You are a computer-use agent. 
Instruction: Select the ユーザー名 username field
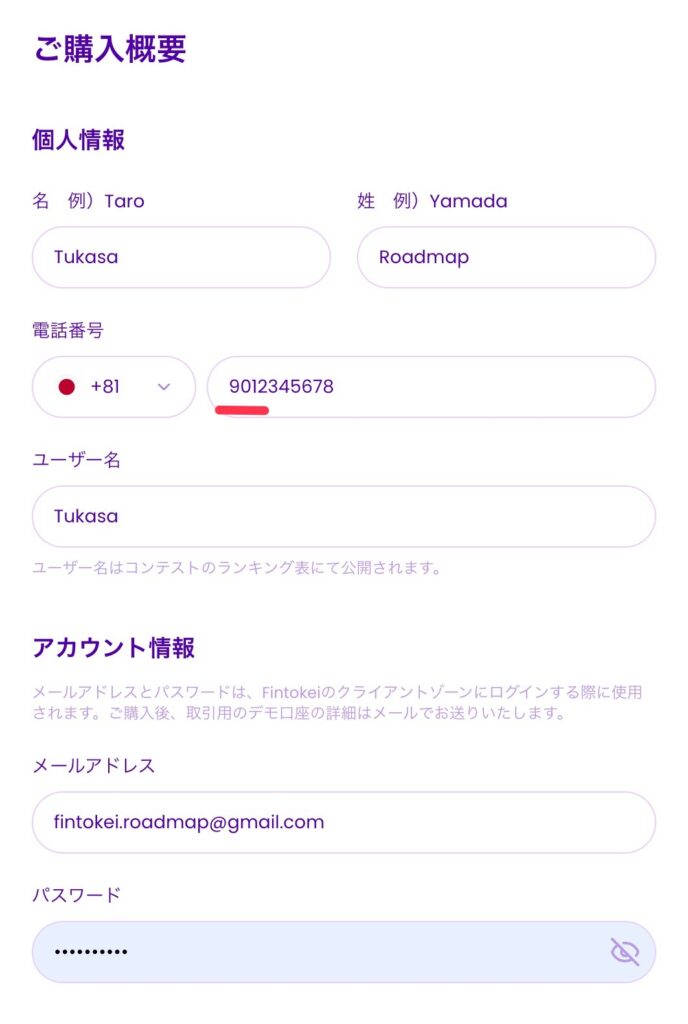point(343,516)
